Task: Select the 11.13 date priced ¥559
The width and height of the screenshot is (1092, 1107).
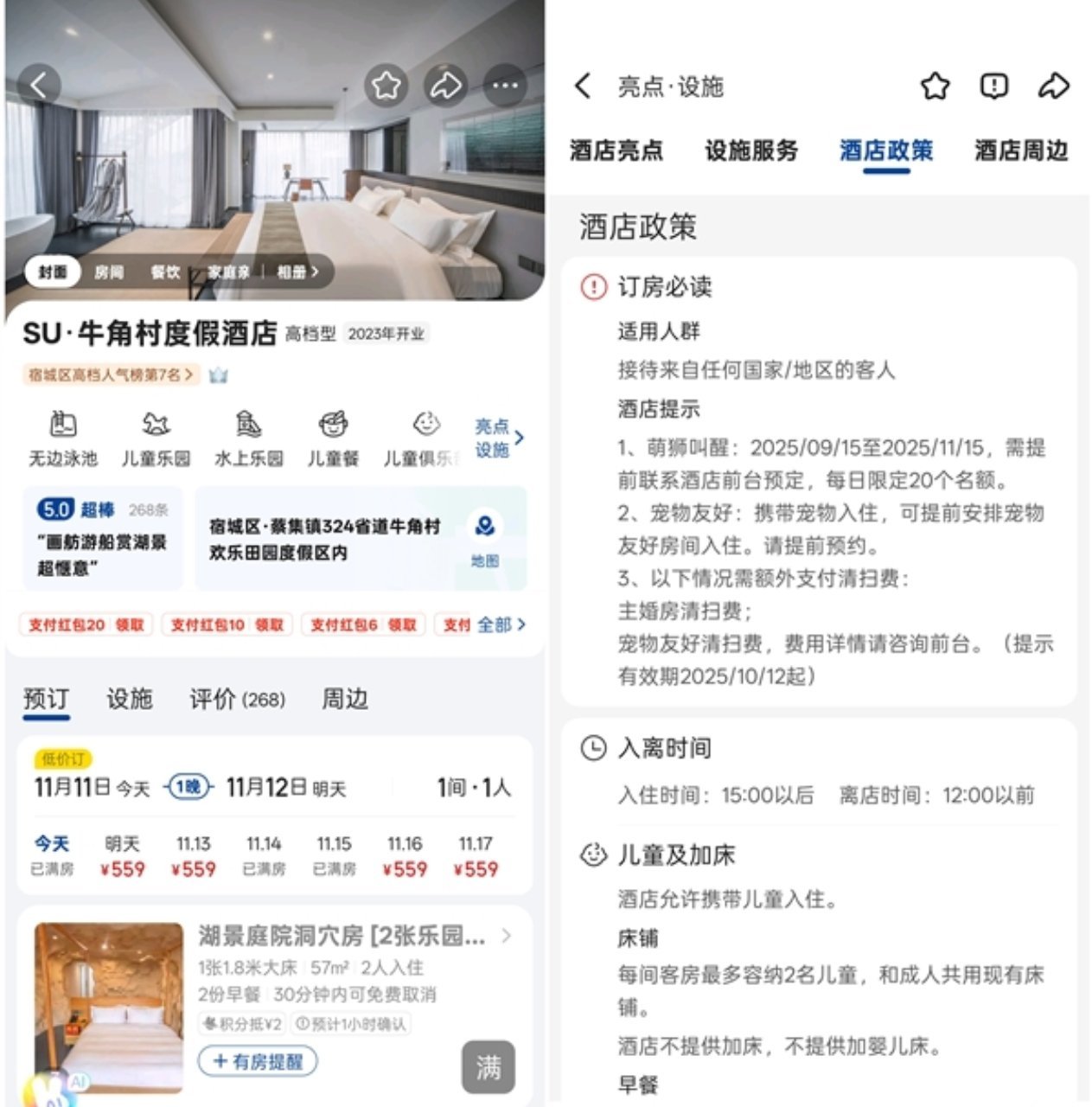Action: click(x=193, y=856)
